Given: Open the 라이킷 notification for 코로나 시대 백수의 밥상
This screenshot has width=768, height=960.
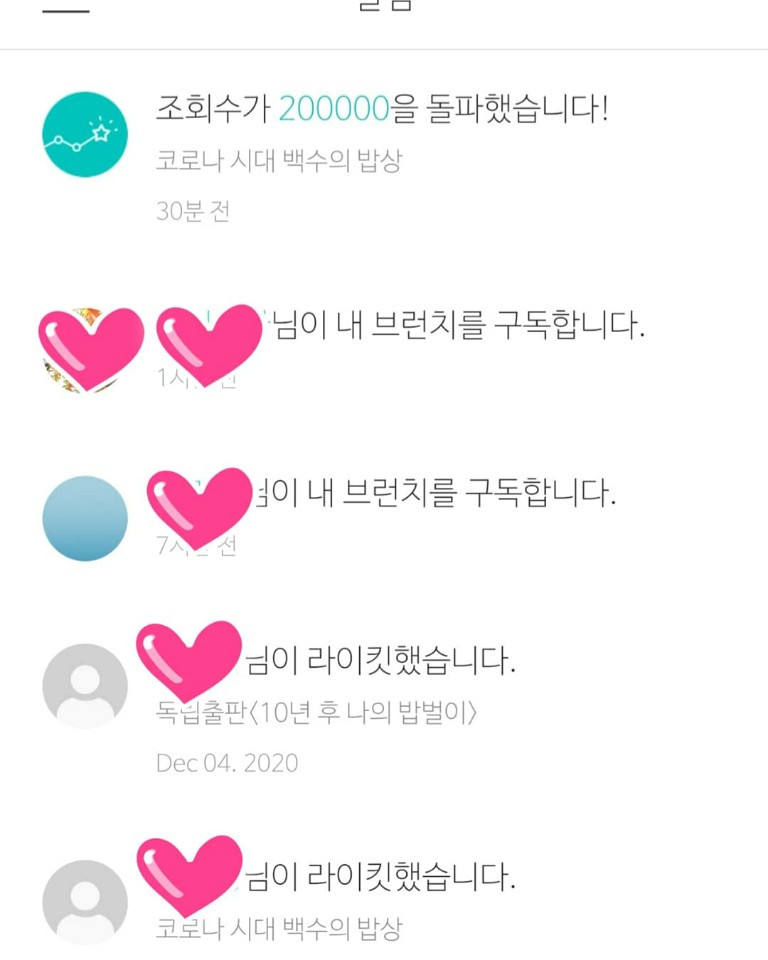Looking at the screenshot, I should [x=380, y=880].
